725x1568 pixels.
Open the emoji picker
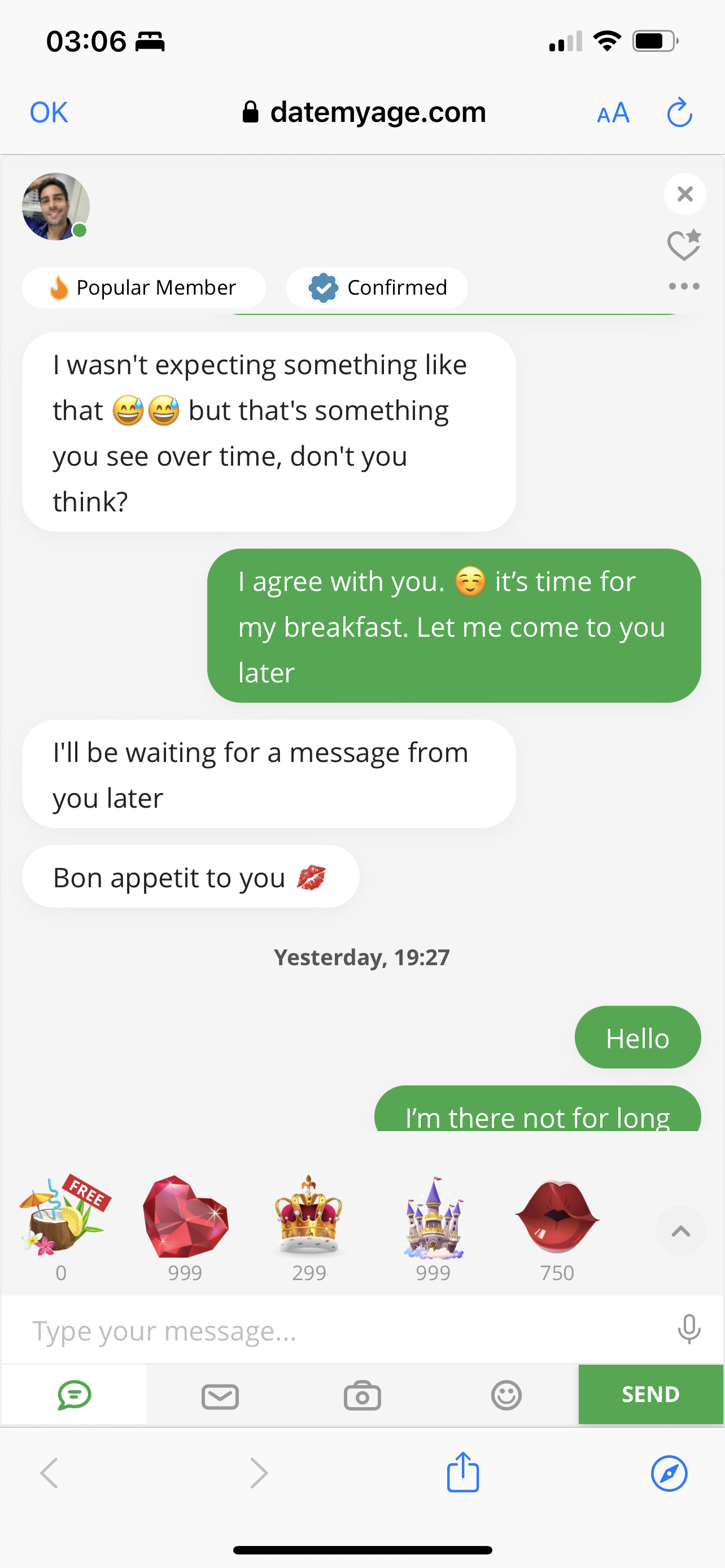click(x=506, y=1395)
